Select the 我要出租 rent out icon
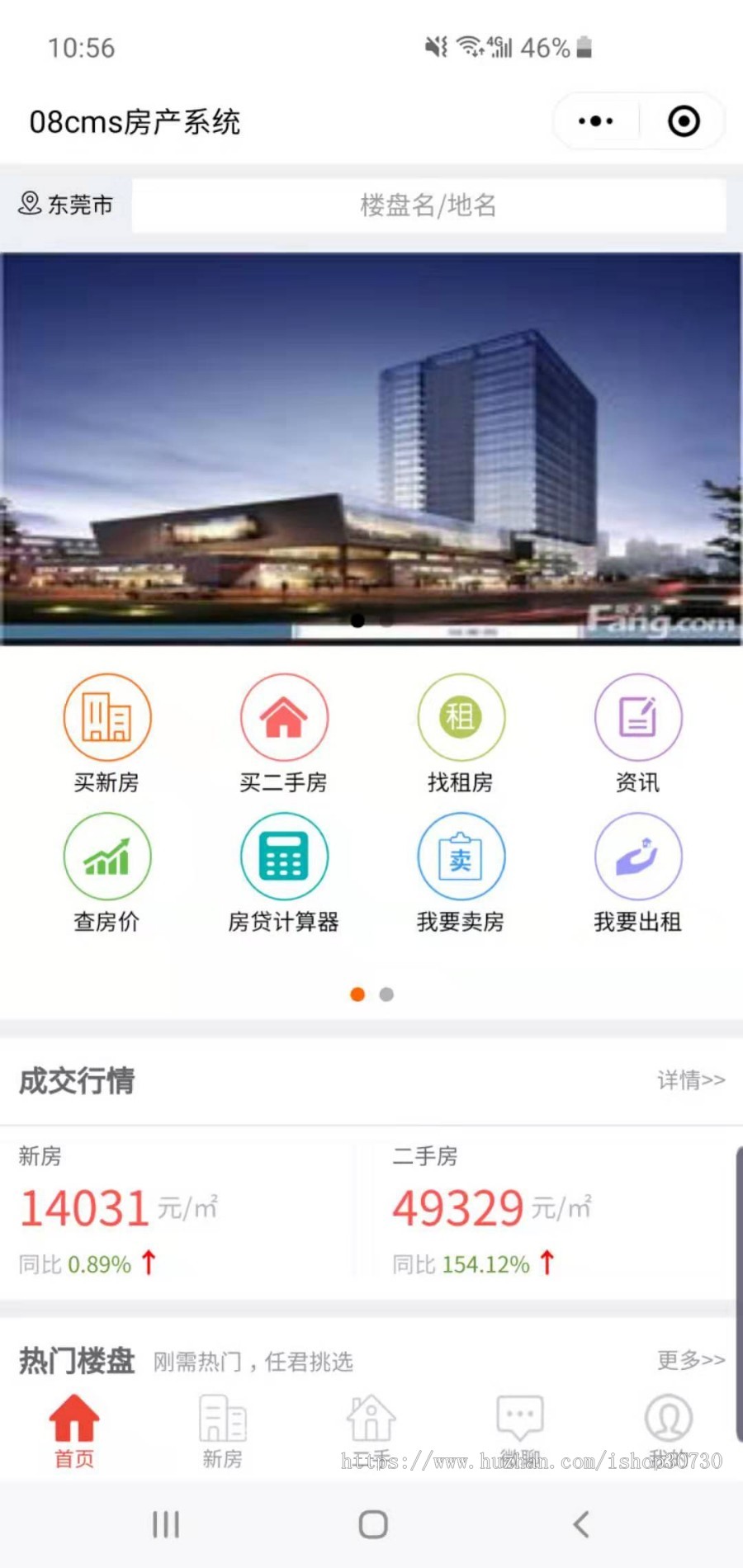 [638, 857]
